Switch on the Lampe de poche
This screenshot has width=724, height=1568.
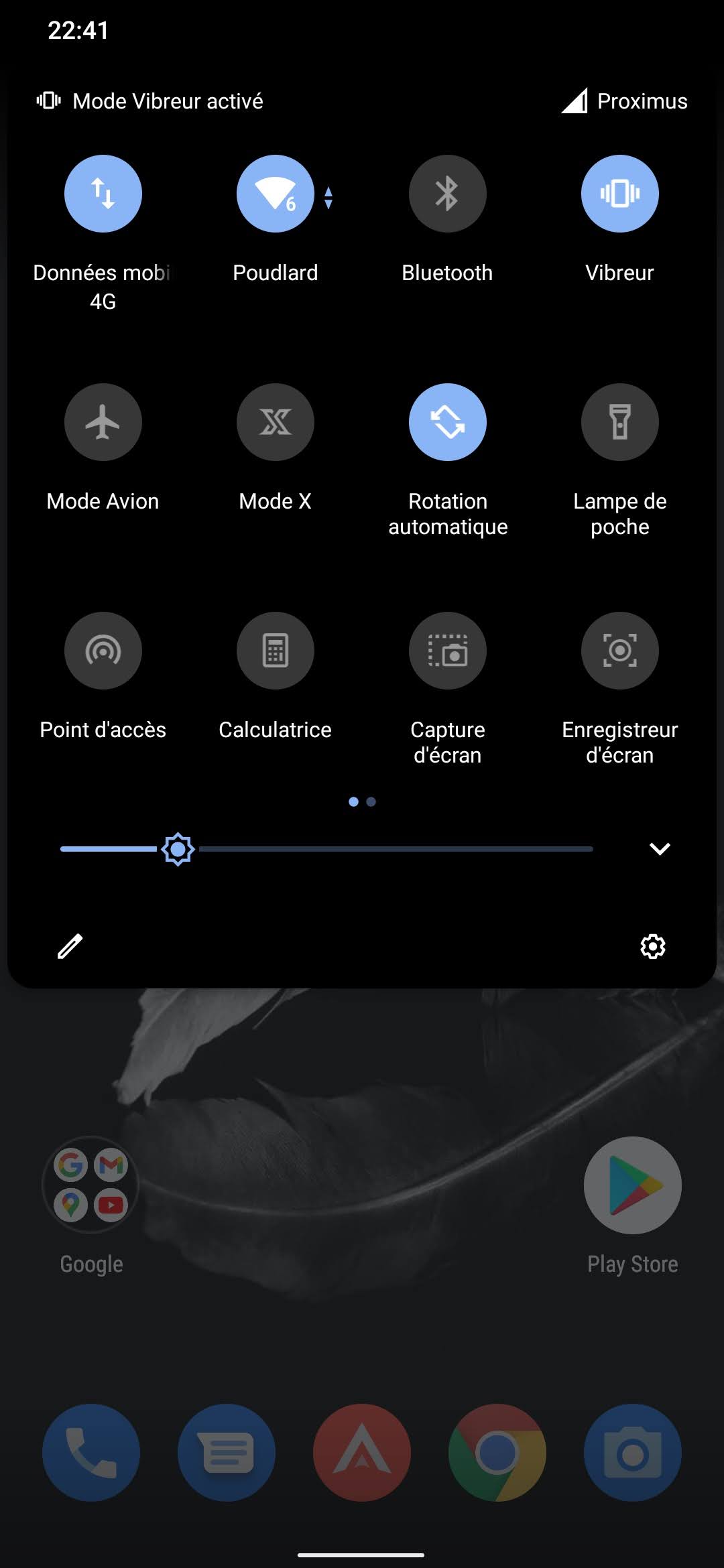tap(619, 422)
